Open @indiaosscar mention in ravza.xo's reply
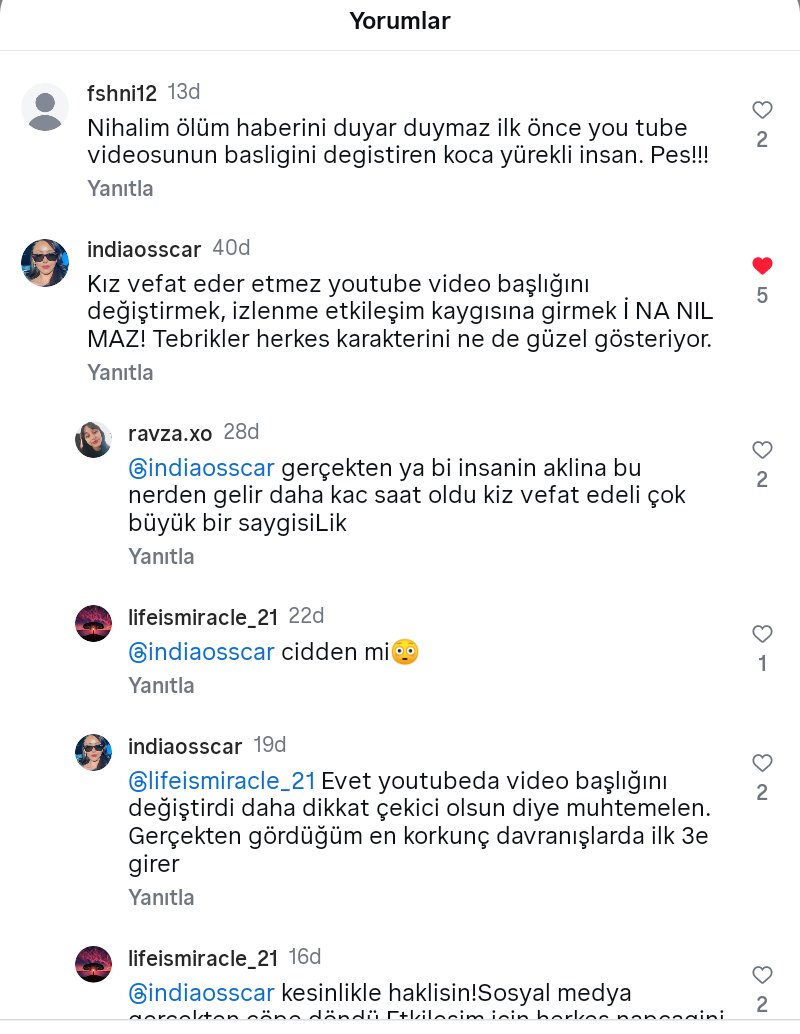The height and width of the screenshot is (1034, 800). point(202,467)
